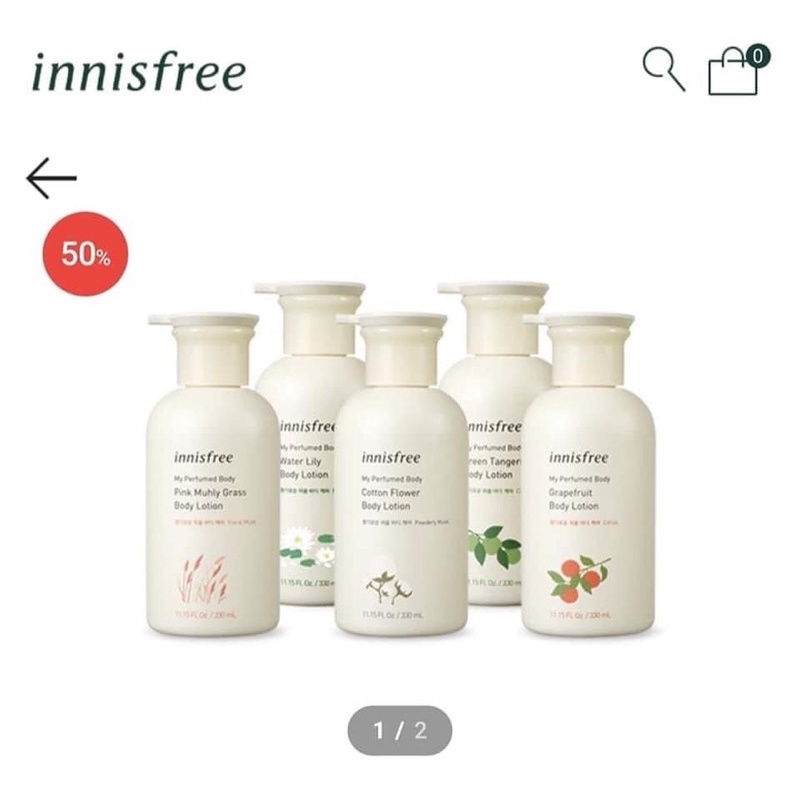Open the shopping bag cart
Viewport: 800px width, 800px height.
(734, 73)
